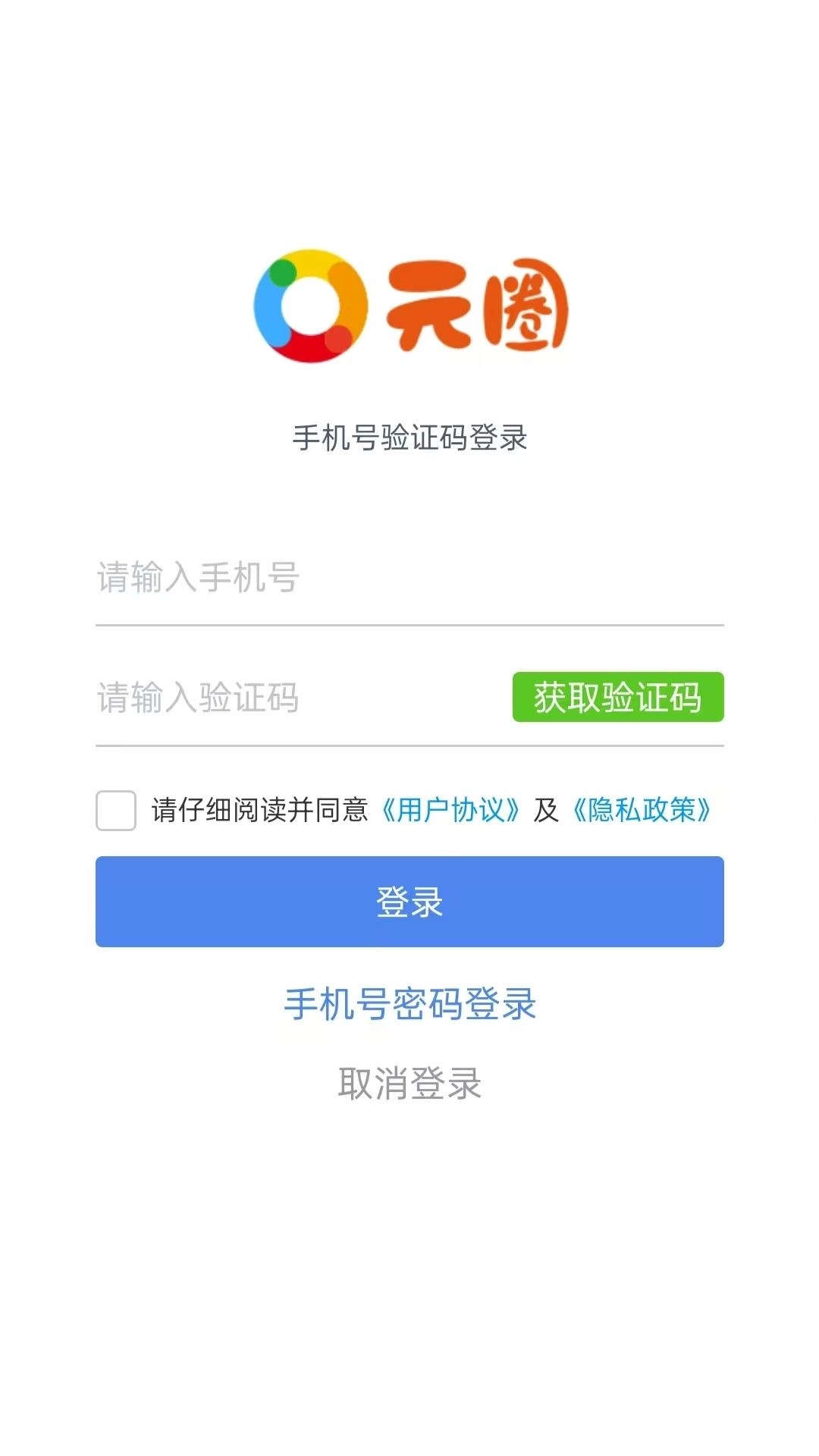The width and height of the screenshot is (819, 1456).
Task: Open the 《用户协议》 user agreement
Action: 452,811
